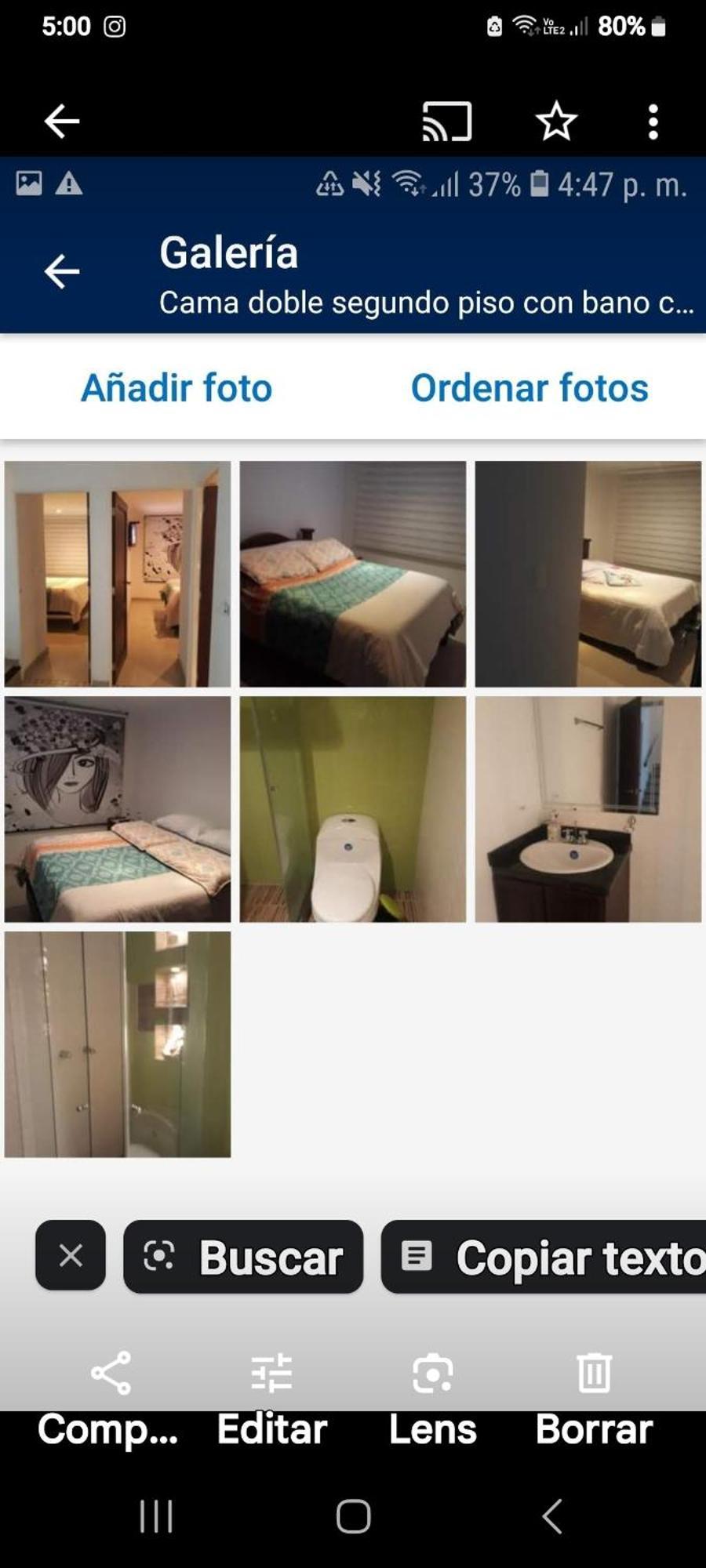Image resolution: width=706 pixels, height=1568 pixels.
Task: Open the three-dot overflow menu
Action: 653,122
